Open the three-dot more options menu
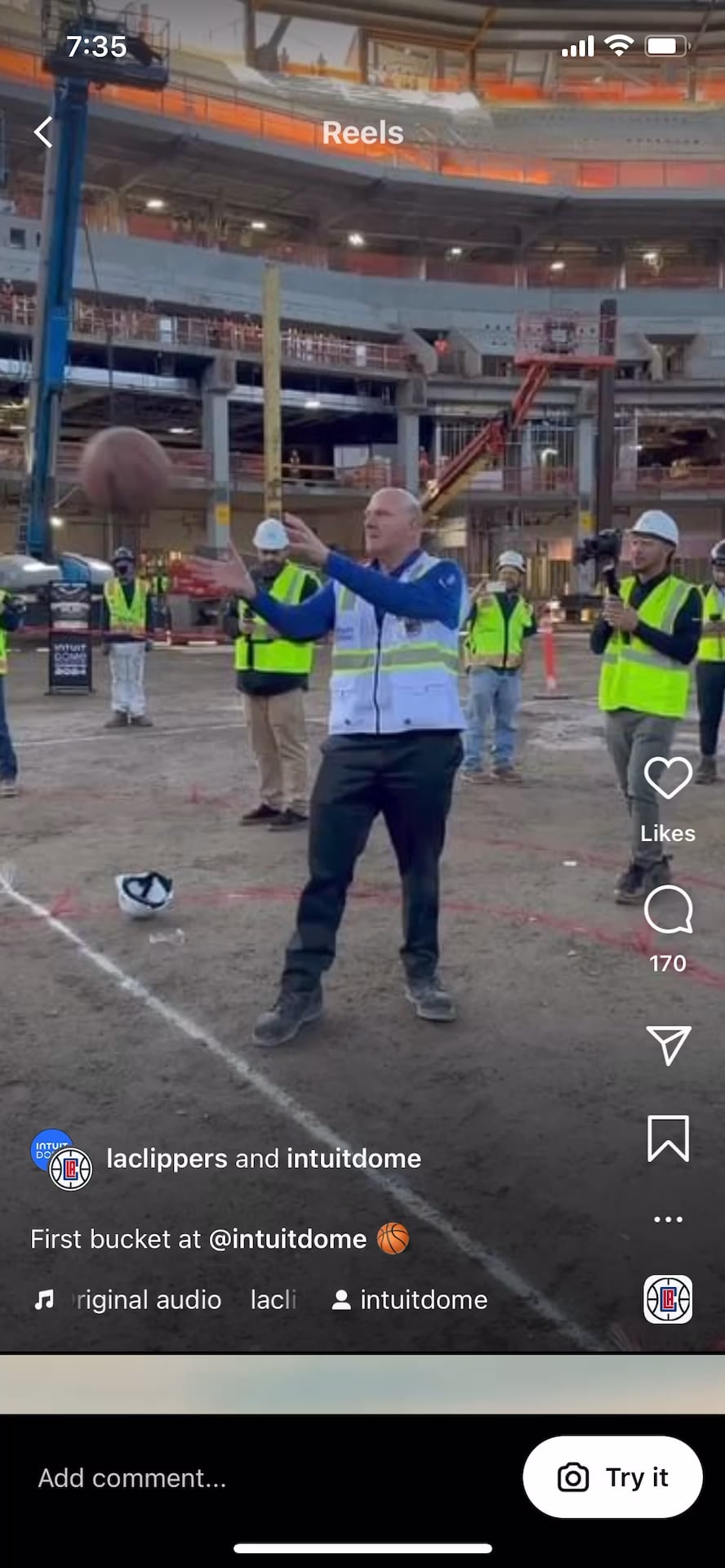Image resolution: width=725 pixels, height=1568 pixels. tap(668, 1219)
